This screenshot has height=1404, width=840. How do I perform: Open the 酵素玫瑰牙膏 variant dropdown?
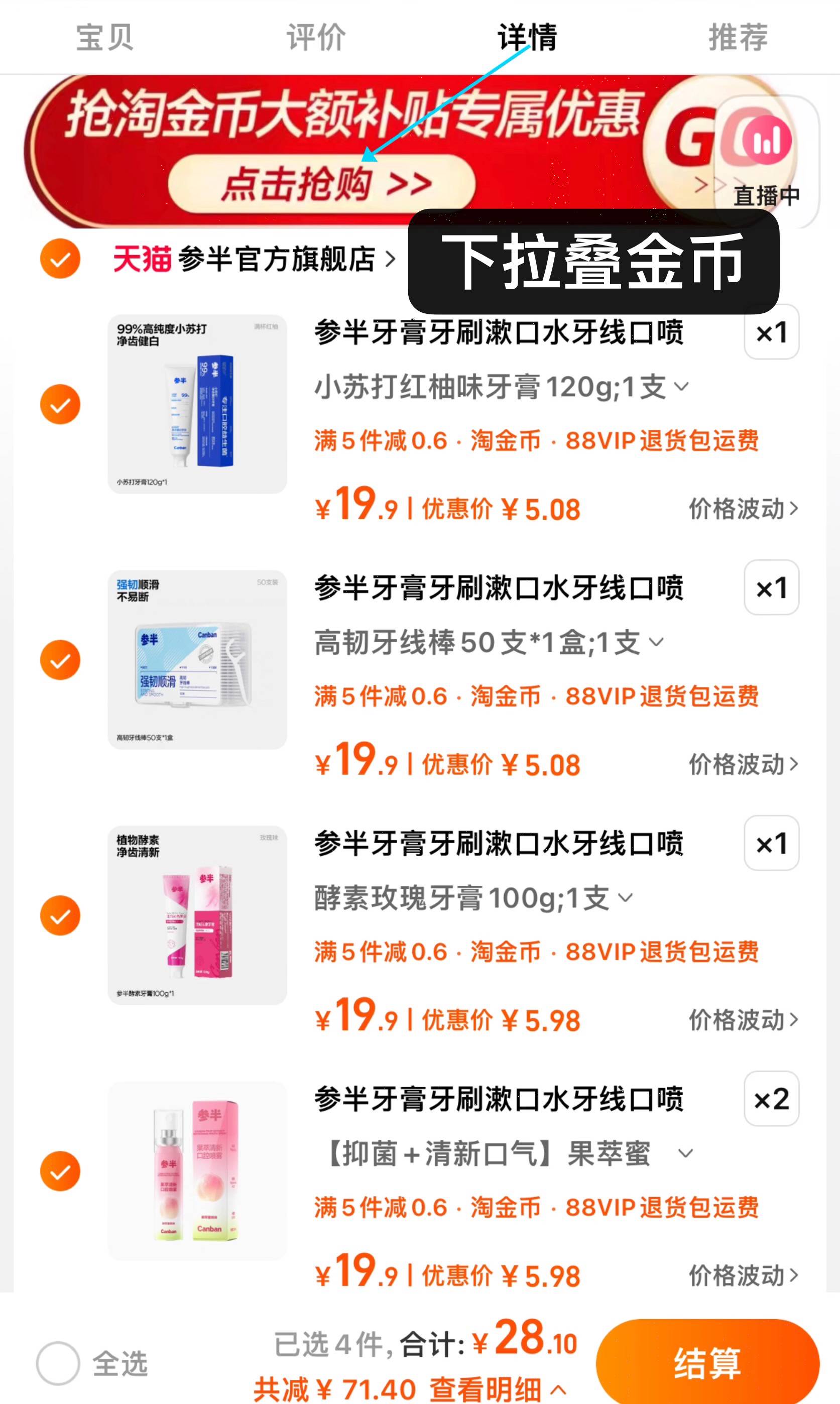point(625,898)
